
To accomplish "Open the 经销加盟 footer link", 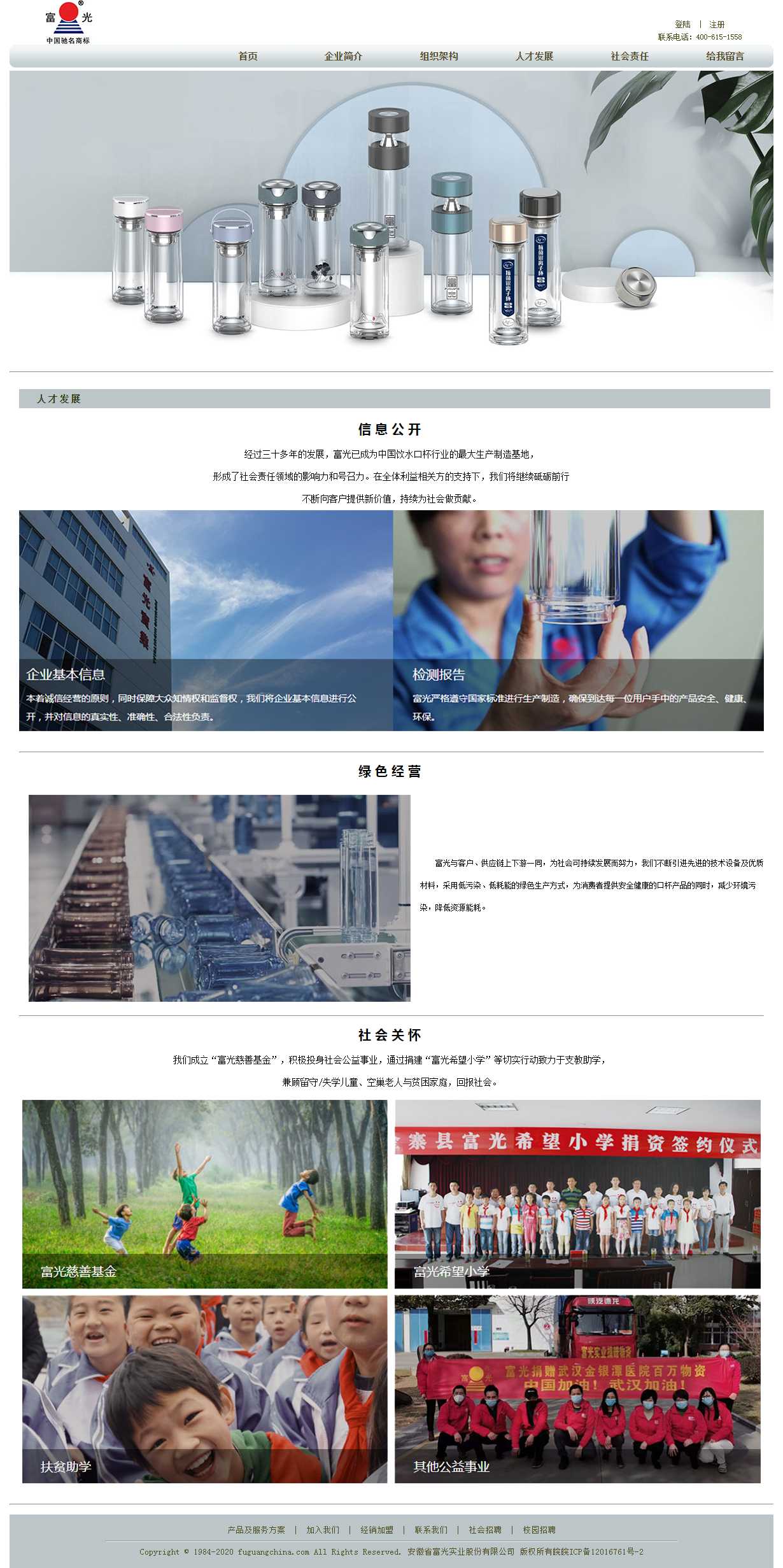I will tap(376, 1529).
